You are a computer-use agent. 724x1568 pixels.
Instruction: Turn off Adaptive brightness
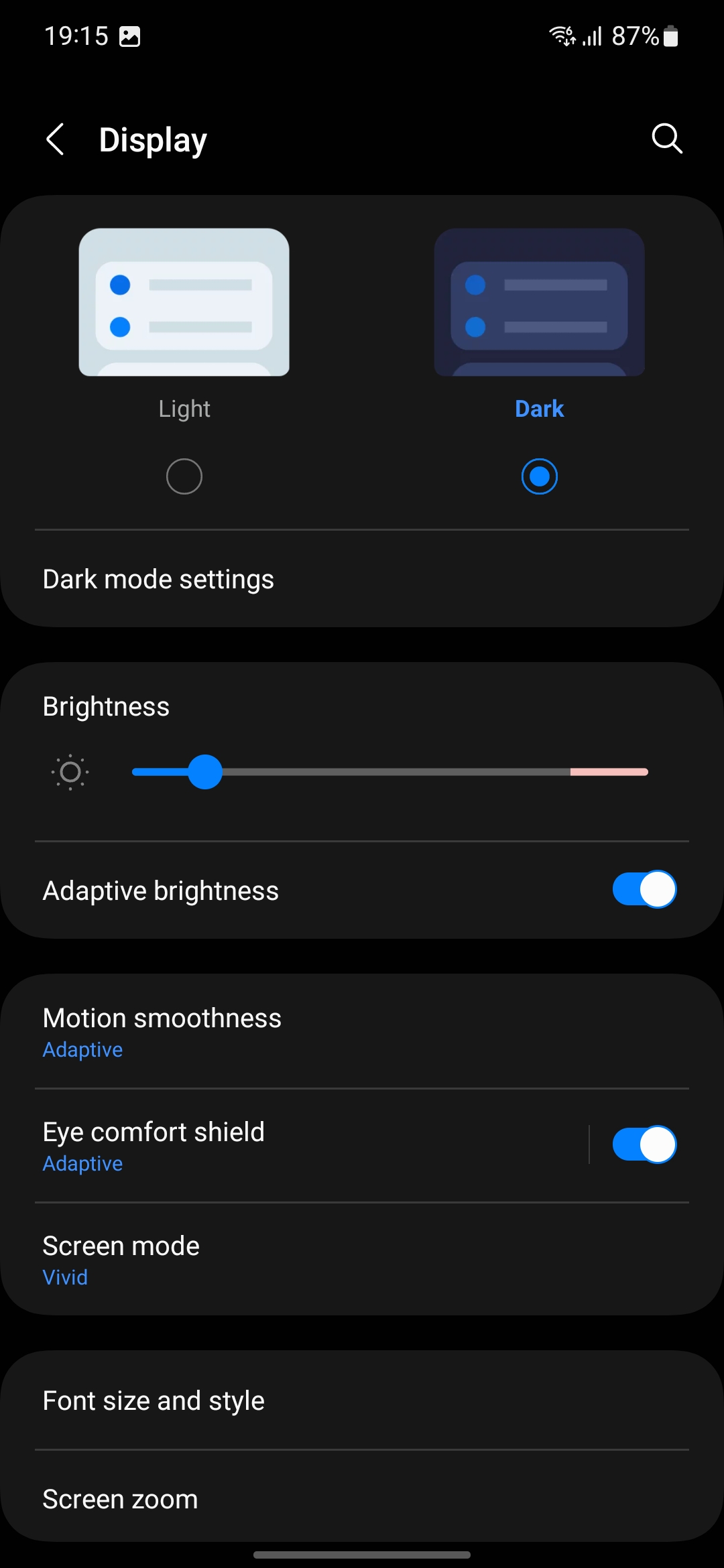point(644,890)
